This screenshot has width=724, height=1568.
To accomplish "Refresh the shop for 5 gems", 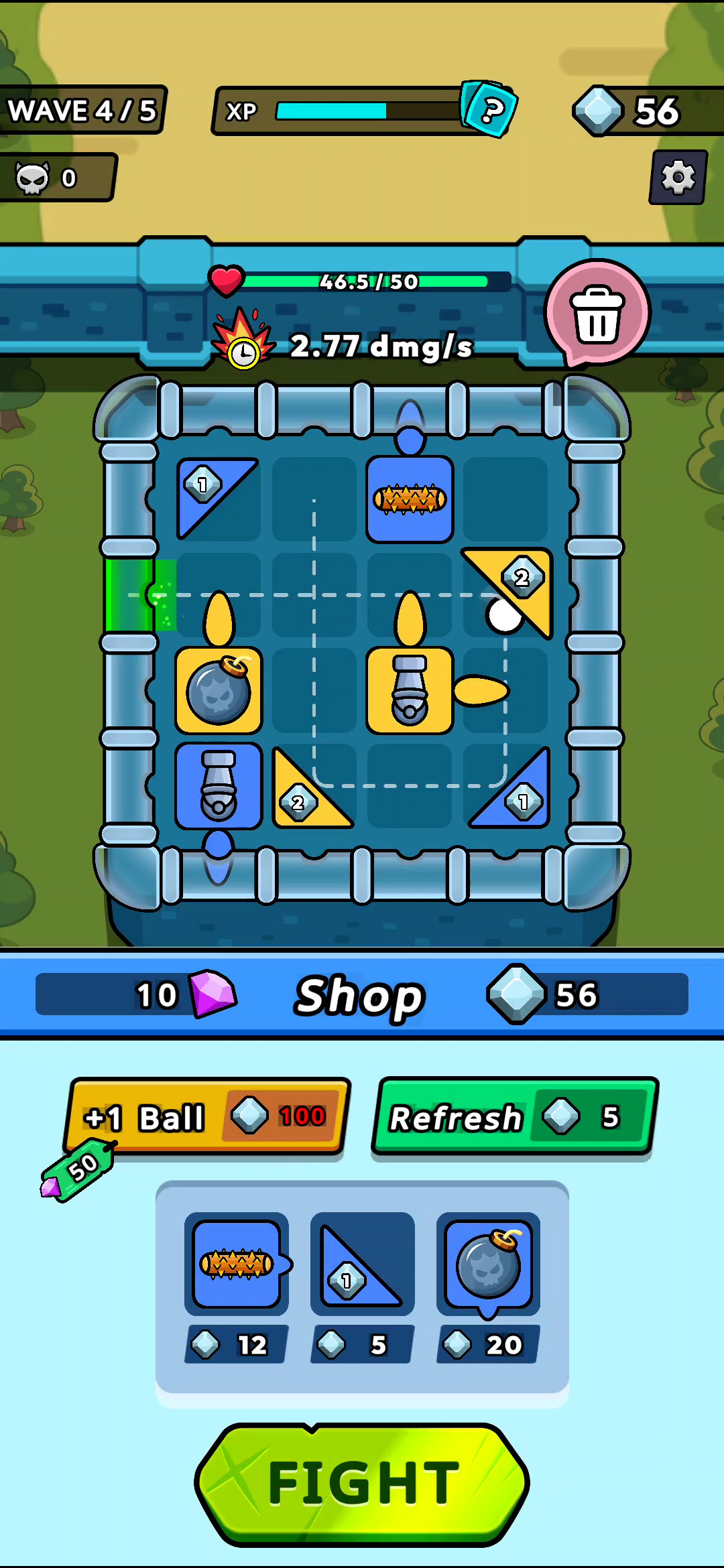I will pyautogui.click(x=514, y=1116).
